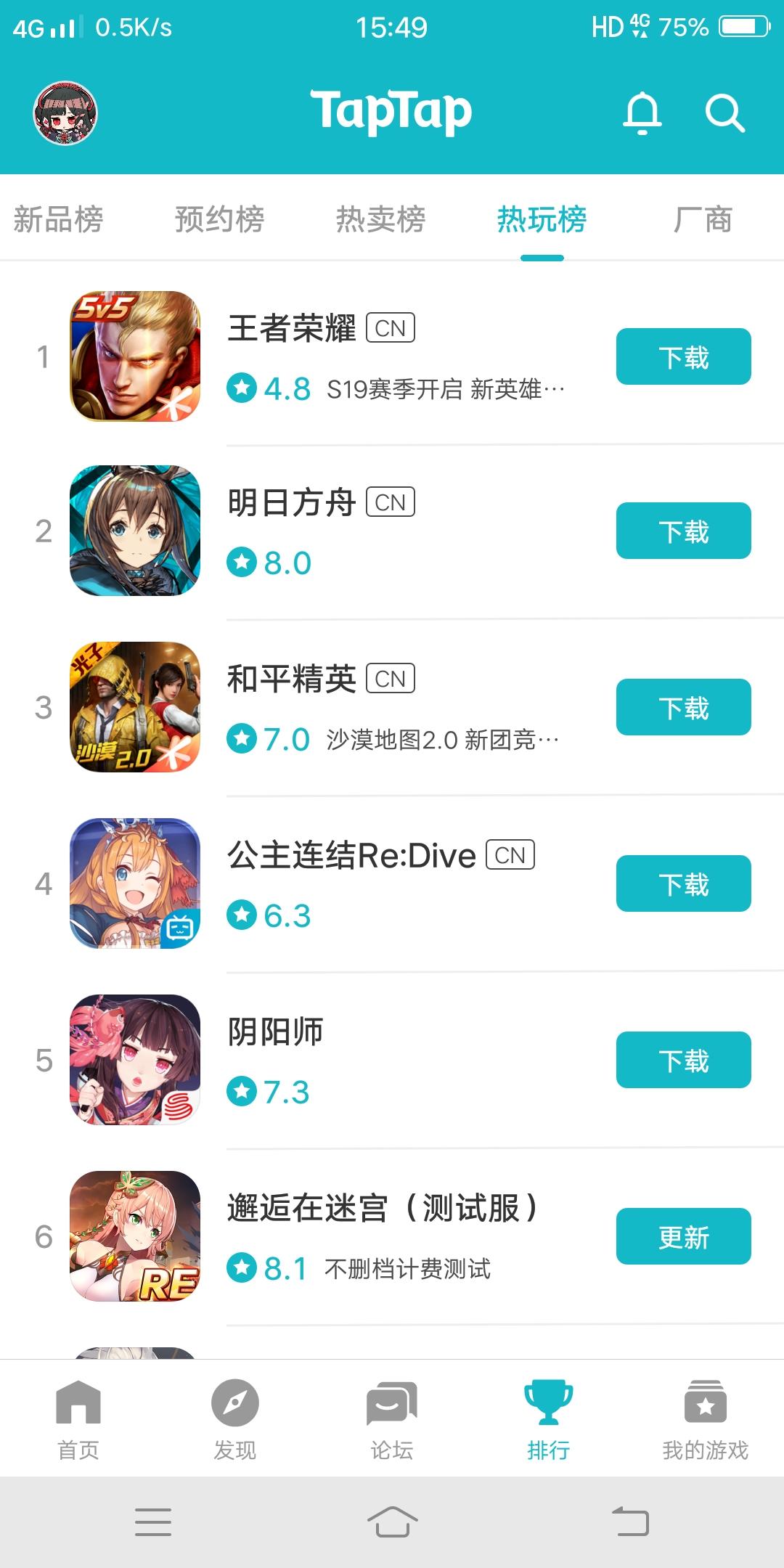Go to the 首页 tab
The image size is (784, 1568).
pos(78,1421)
